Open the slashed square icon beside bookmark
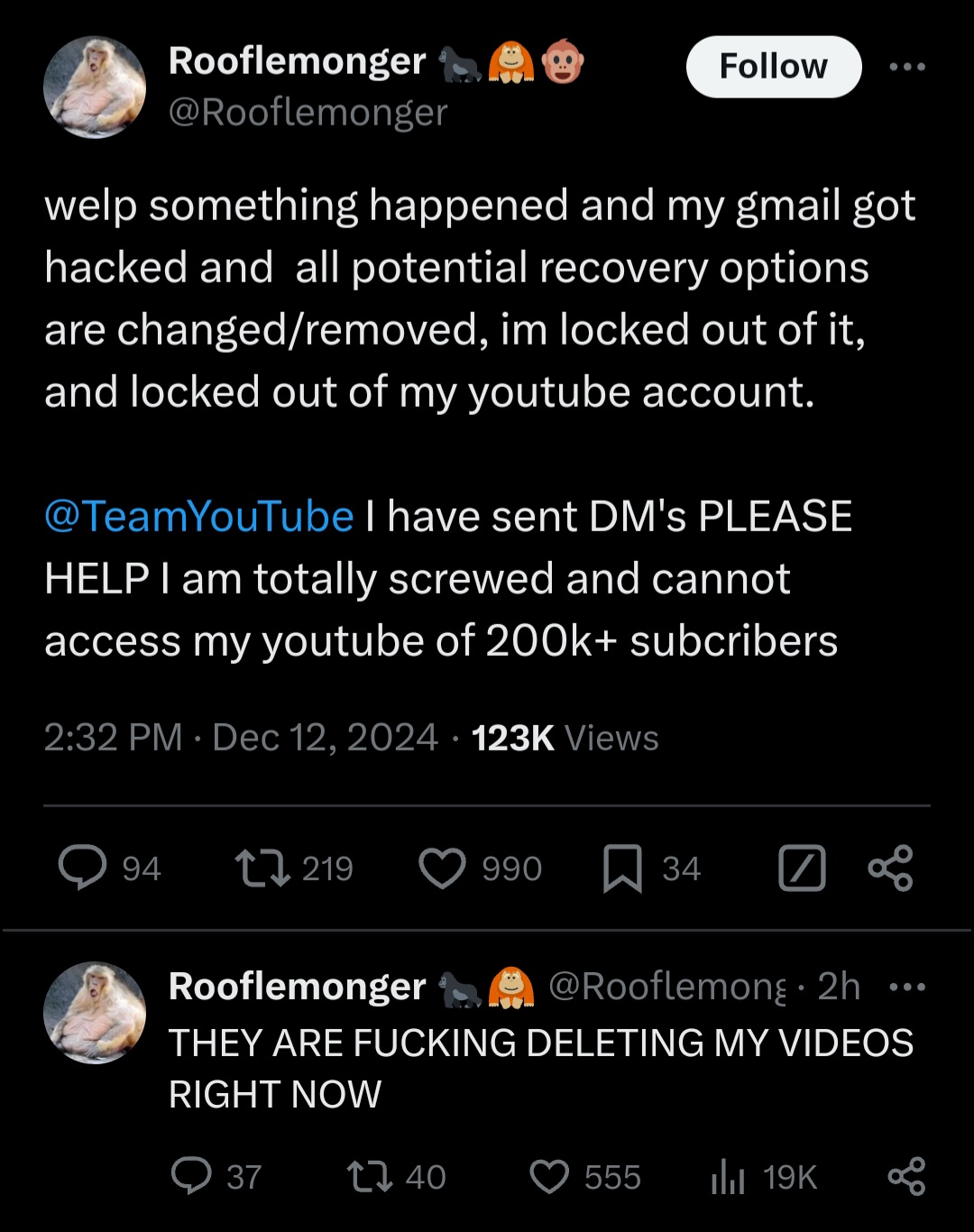The height and width of the screenshot is (1232, 974). pos(801,869)
